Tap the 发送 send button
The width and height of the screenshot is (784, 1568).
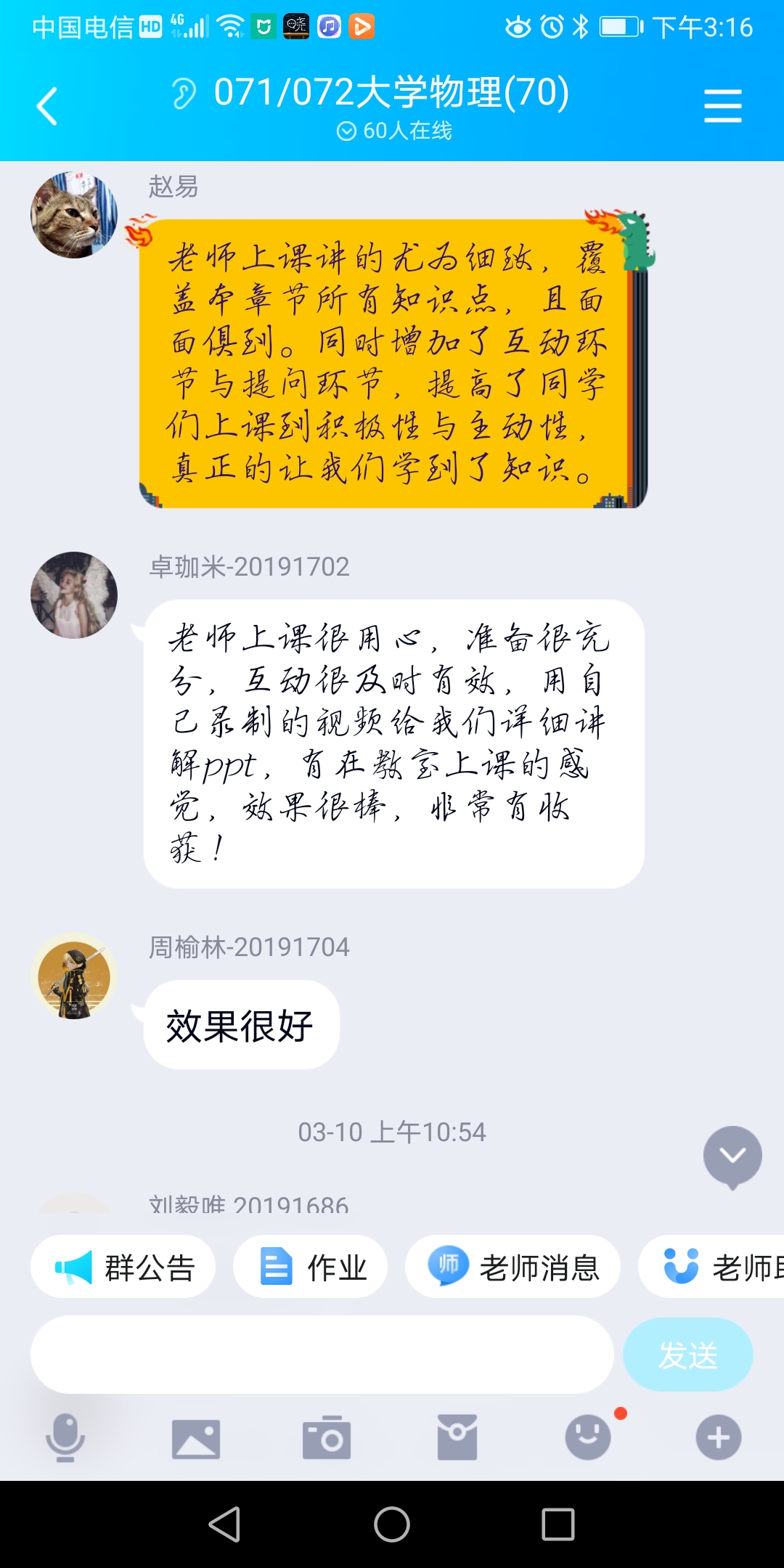[x=687, y=1355]
